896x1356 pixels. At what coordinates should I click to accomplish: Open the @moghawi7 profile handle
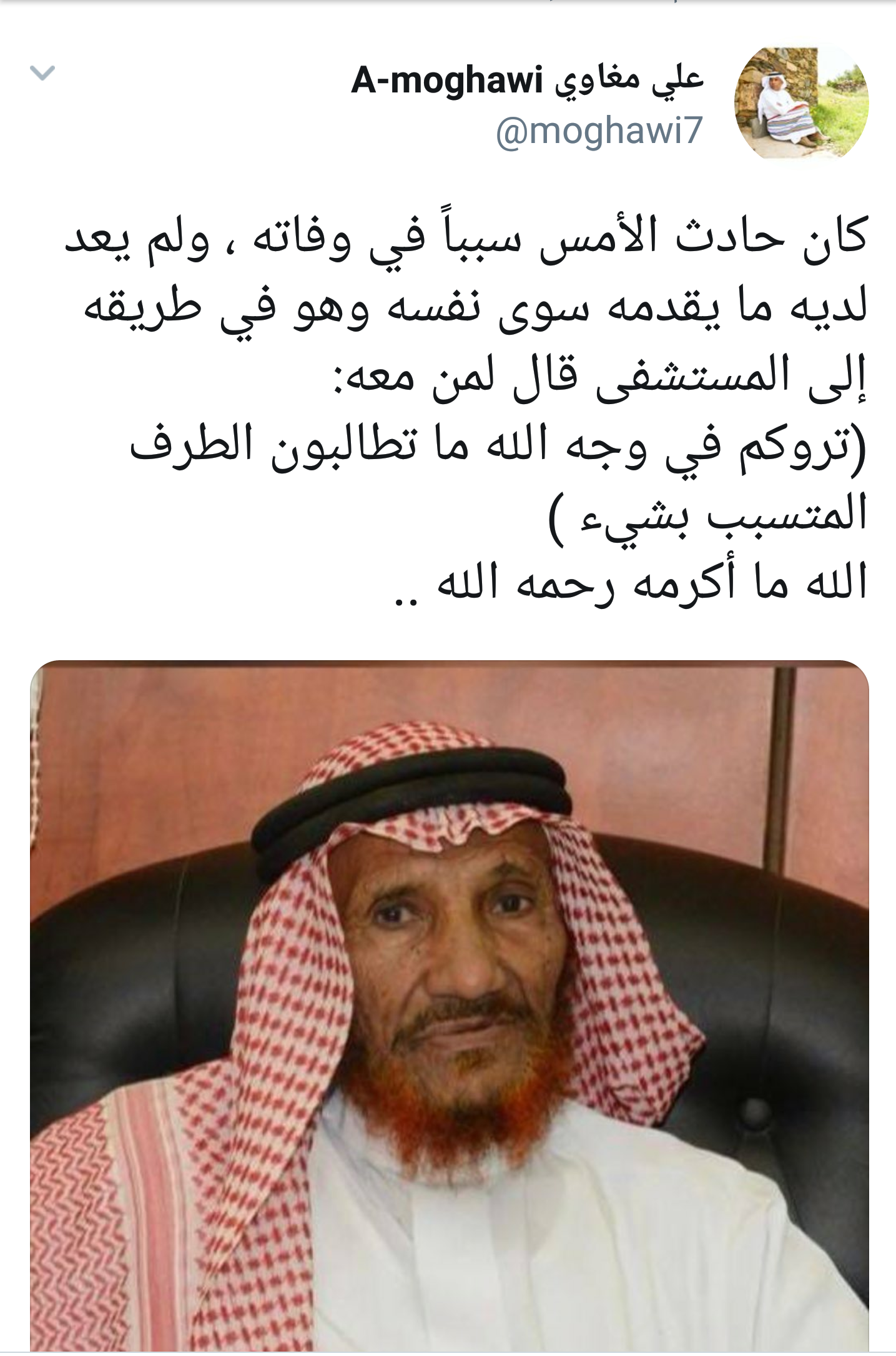599,131
